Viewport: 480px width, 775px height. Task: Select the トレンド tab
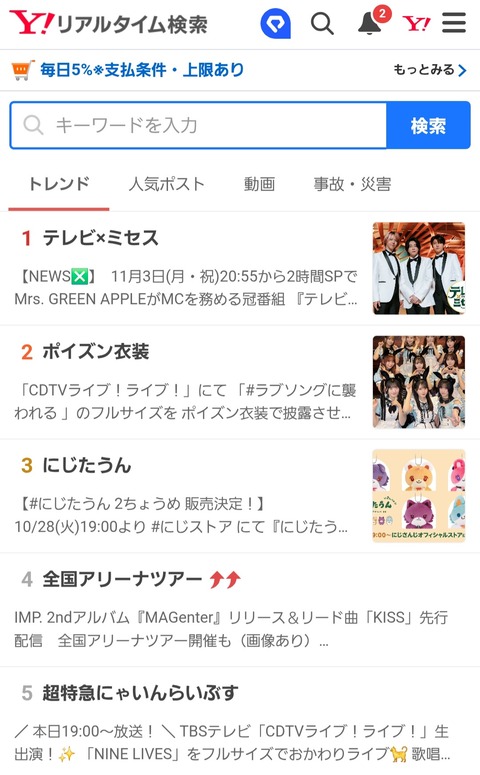point(59,184)
